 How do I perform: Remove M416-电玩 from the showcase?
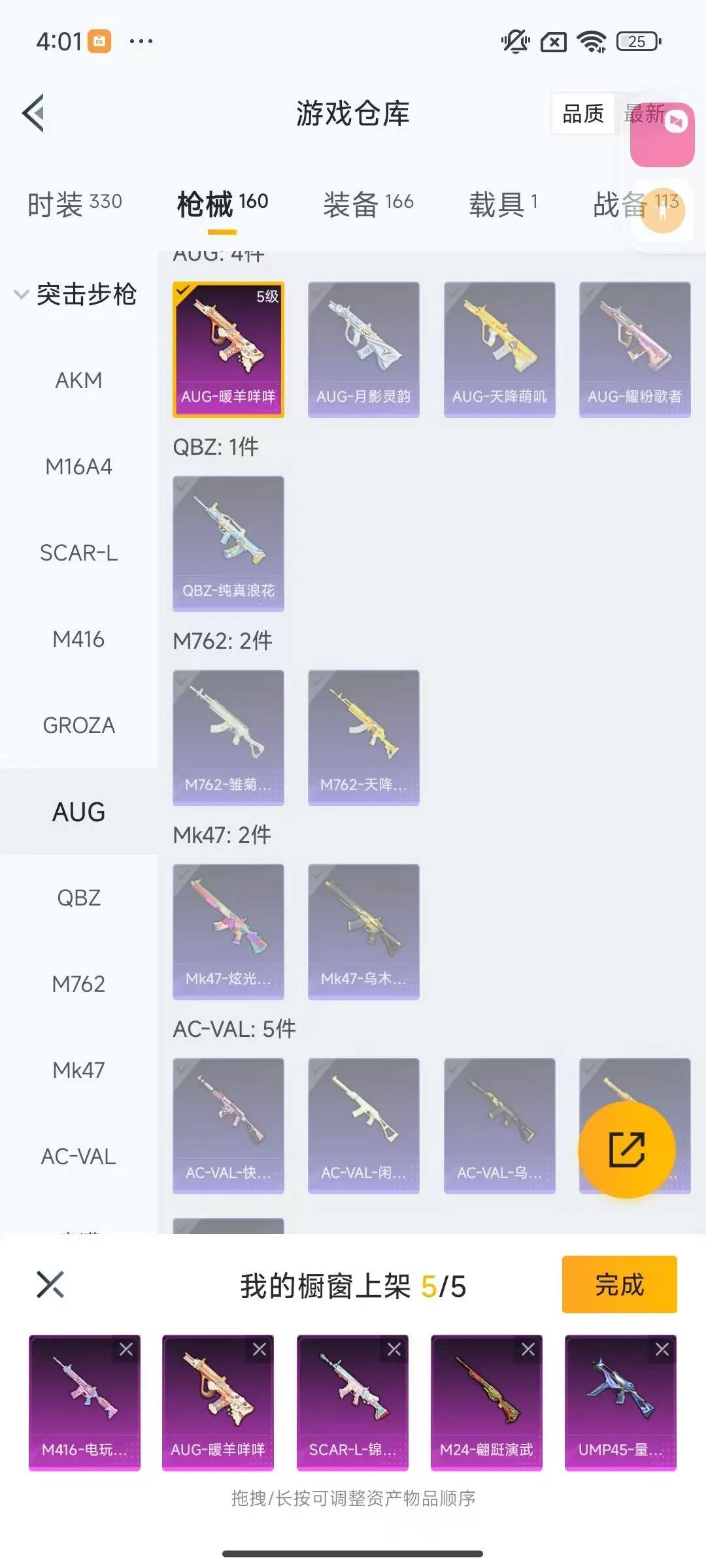point(126,1350)
